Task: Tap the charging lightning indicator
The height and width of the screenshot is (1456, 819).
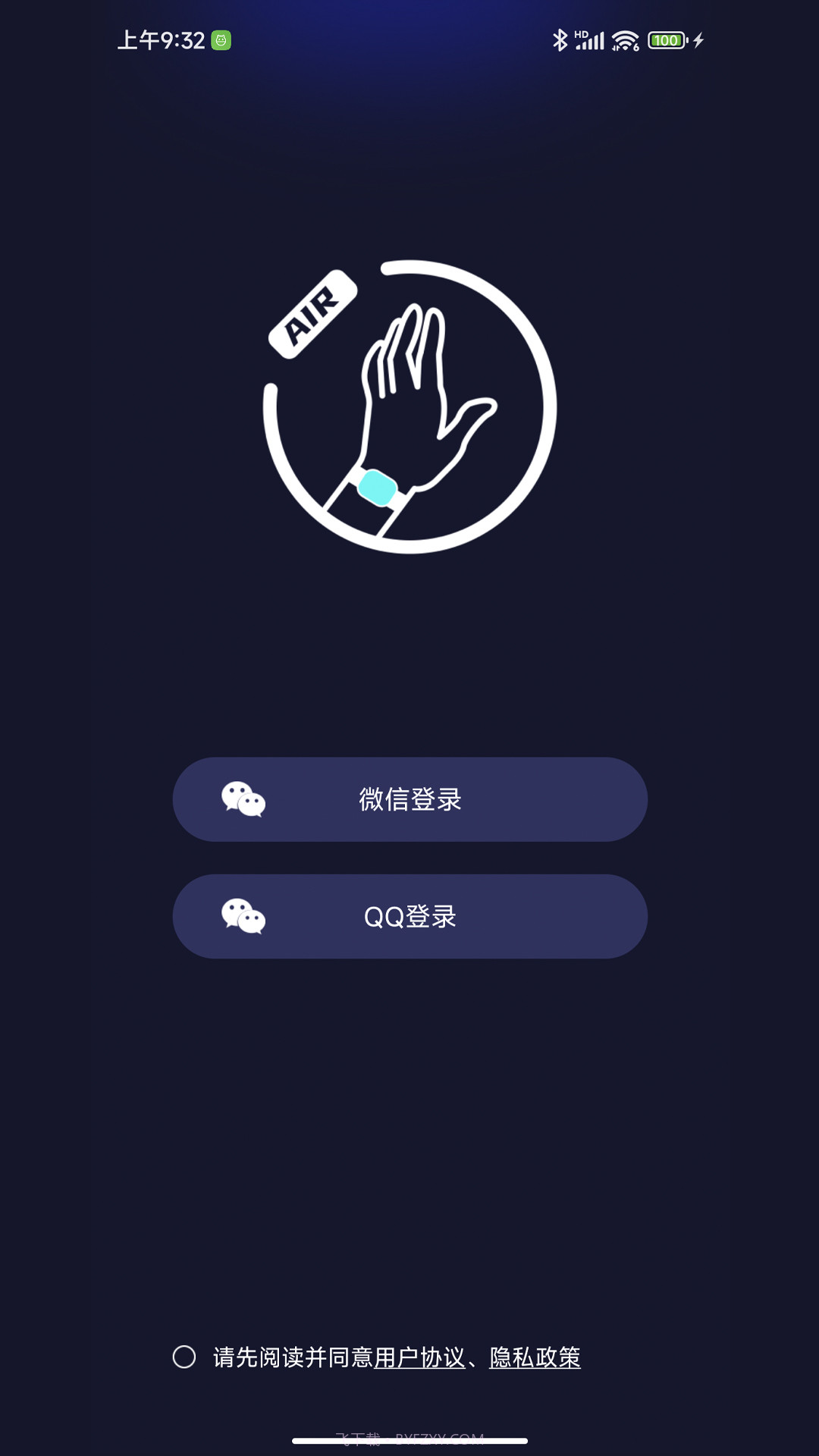Action: pyautogui.click(x=698, y=38)
